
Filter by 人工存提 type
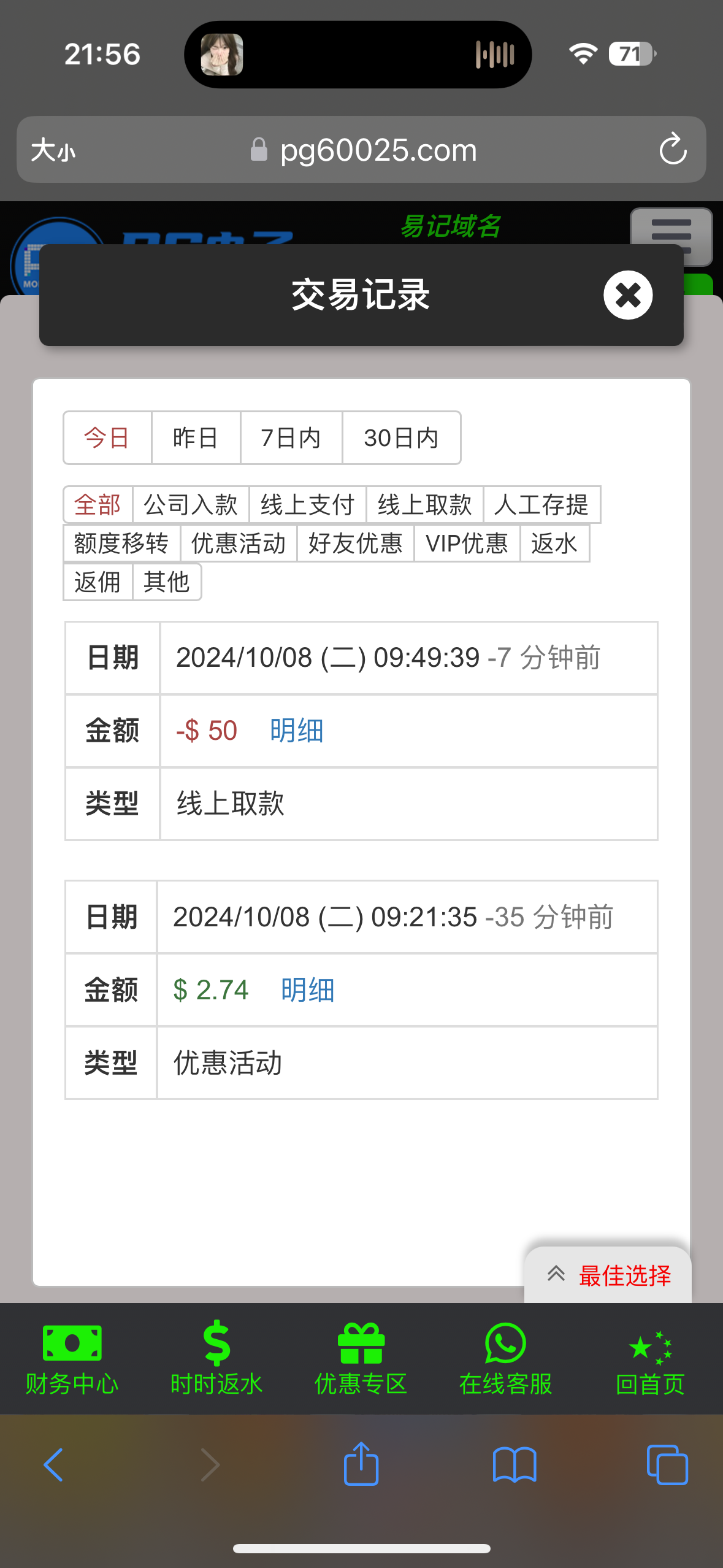[541, 505]
